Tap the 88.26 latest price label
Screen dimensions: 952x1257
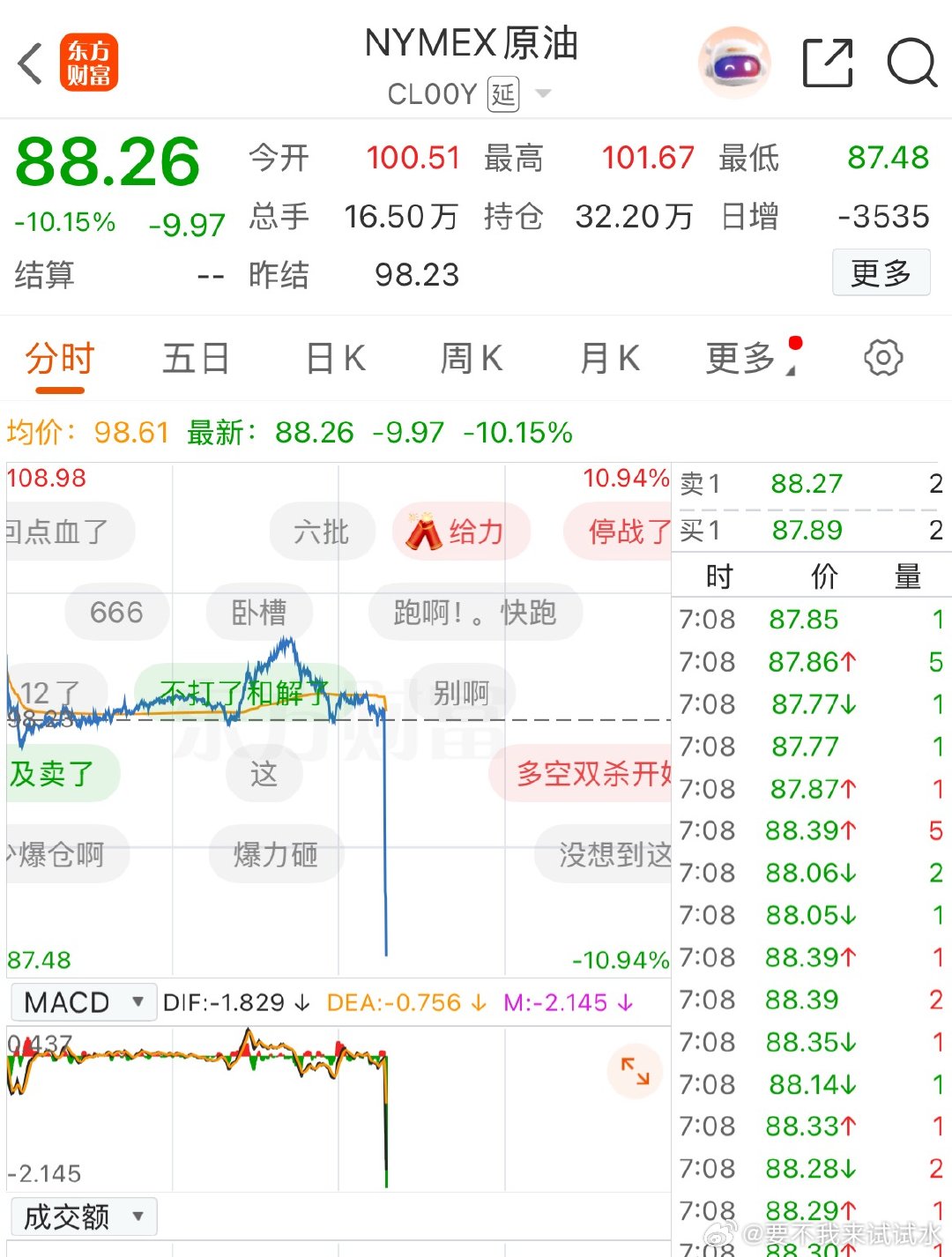click(x=106, y=161)
